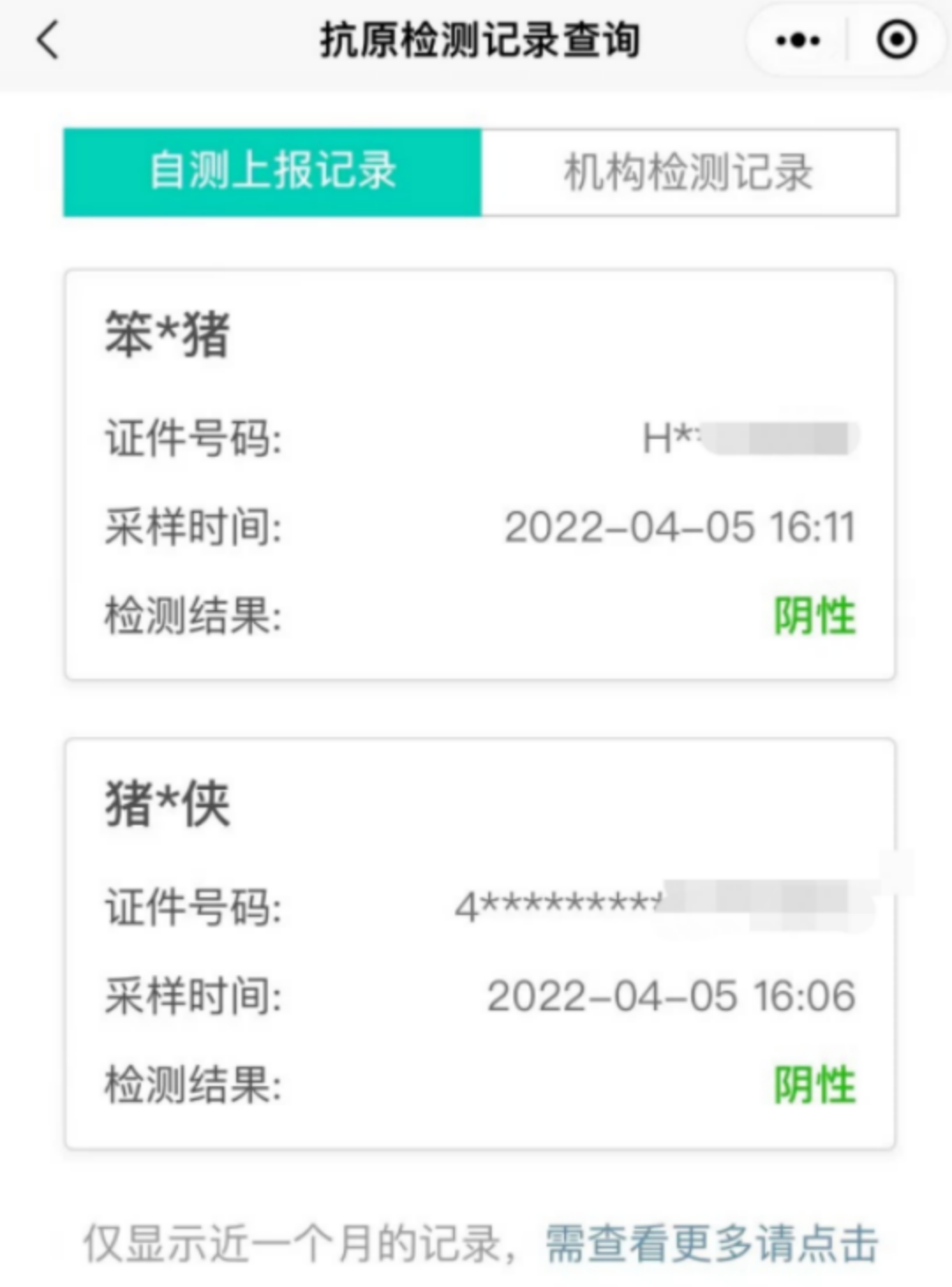The image size is (952, 1287).
Task: Tap the 需查看更多请点击 link
Action: 711,1244
